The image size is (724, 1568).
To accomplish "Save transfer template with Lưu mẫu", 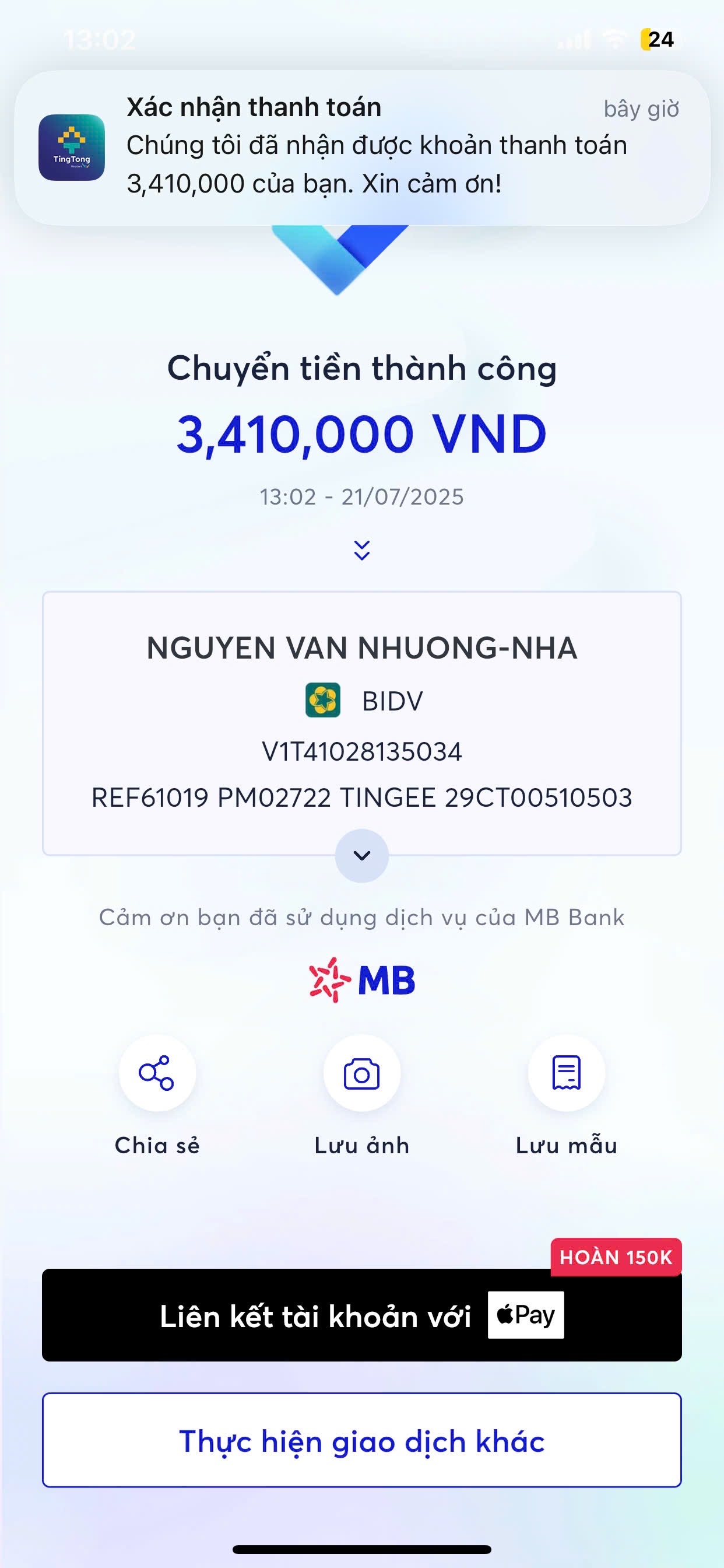I will coord(566,1073).
